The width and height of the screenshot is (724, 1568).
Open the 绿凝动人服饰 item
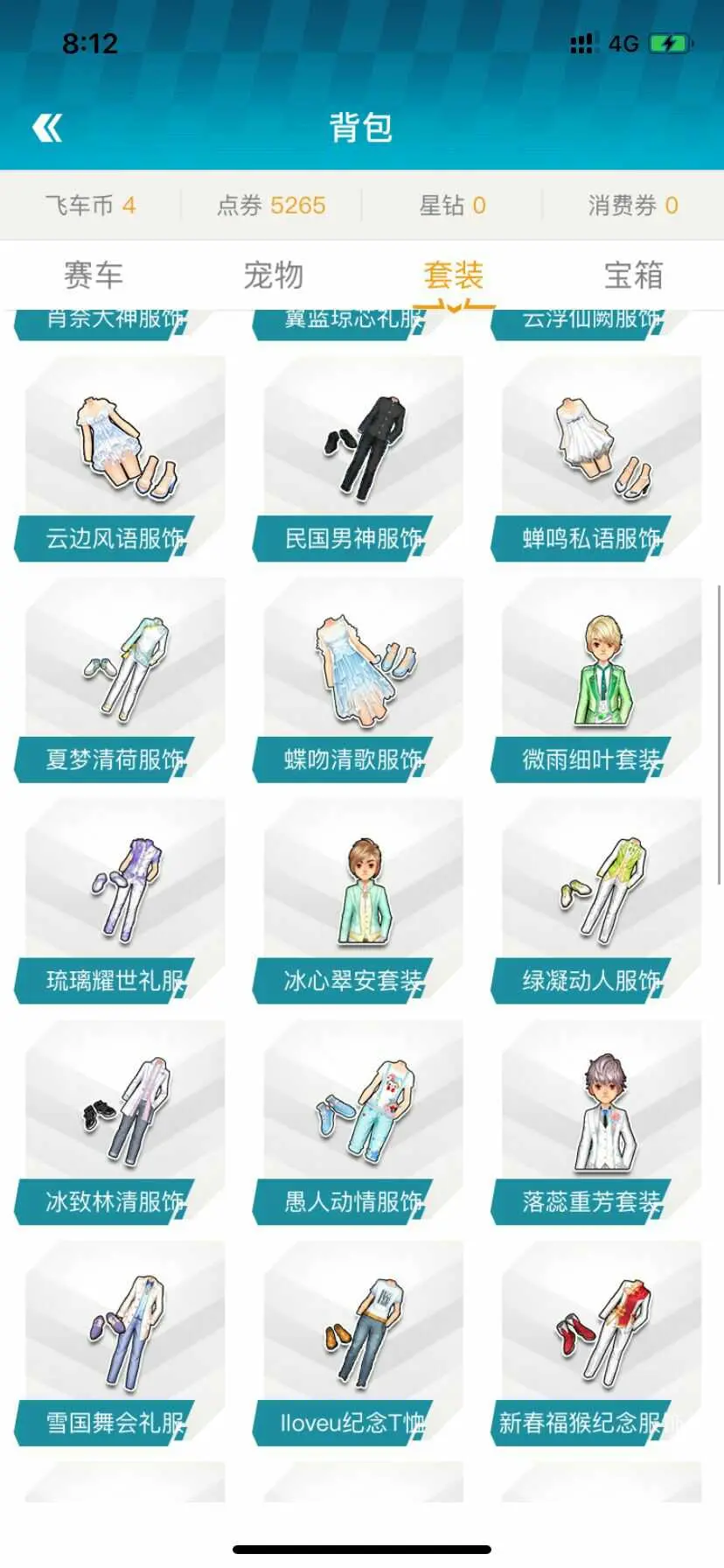click(x=597, y=901)
